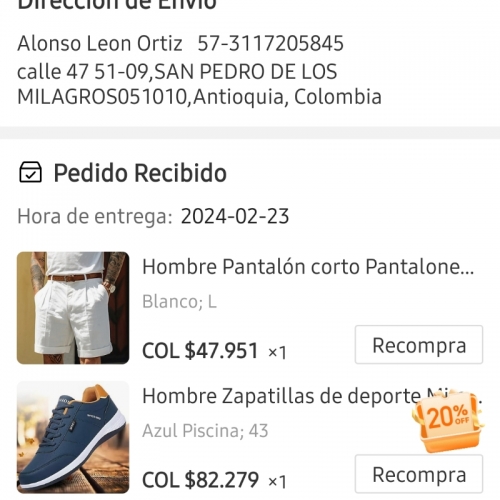Open Hombre Zapatillas de deporte item details
The width and height of the screenshot is (500, 500).
tap(282, 396)
